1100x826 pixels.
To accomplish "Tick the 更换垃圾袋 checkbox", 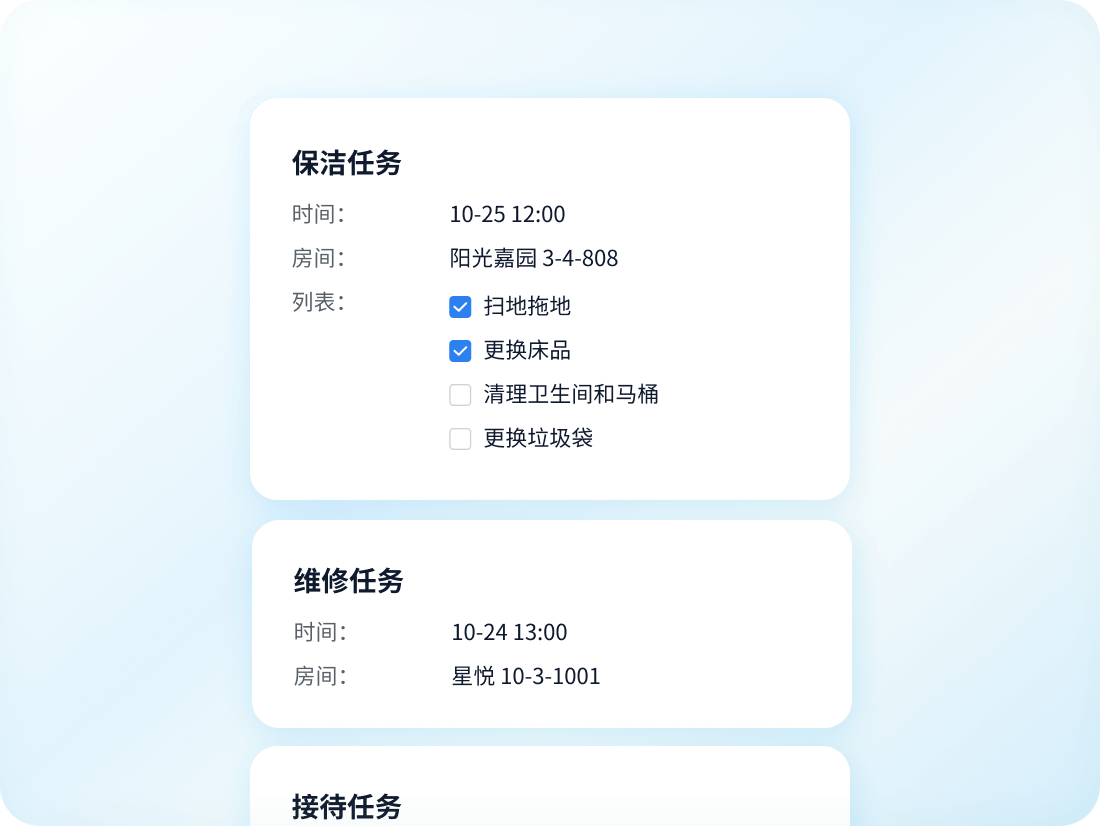I will coord(460,439).
